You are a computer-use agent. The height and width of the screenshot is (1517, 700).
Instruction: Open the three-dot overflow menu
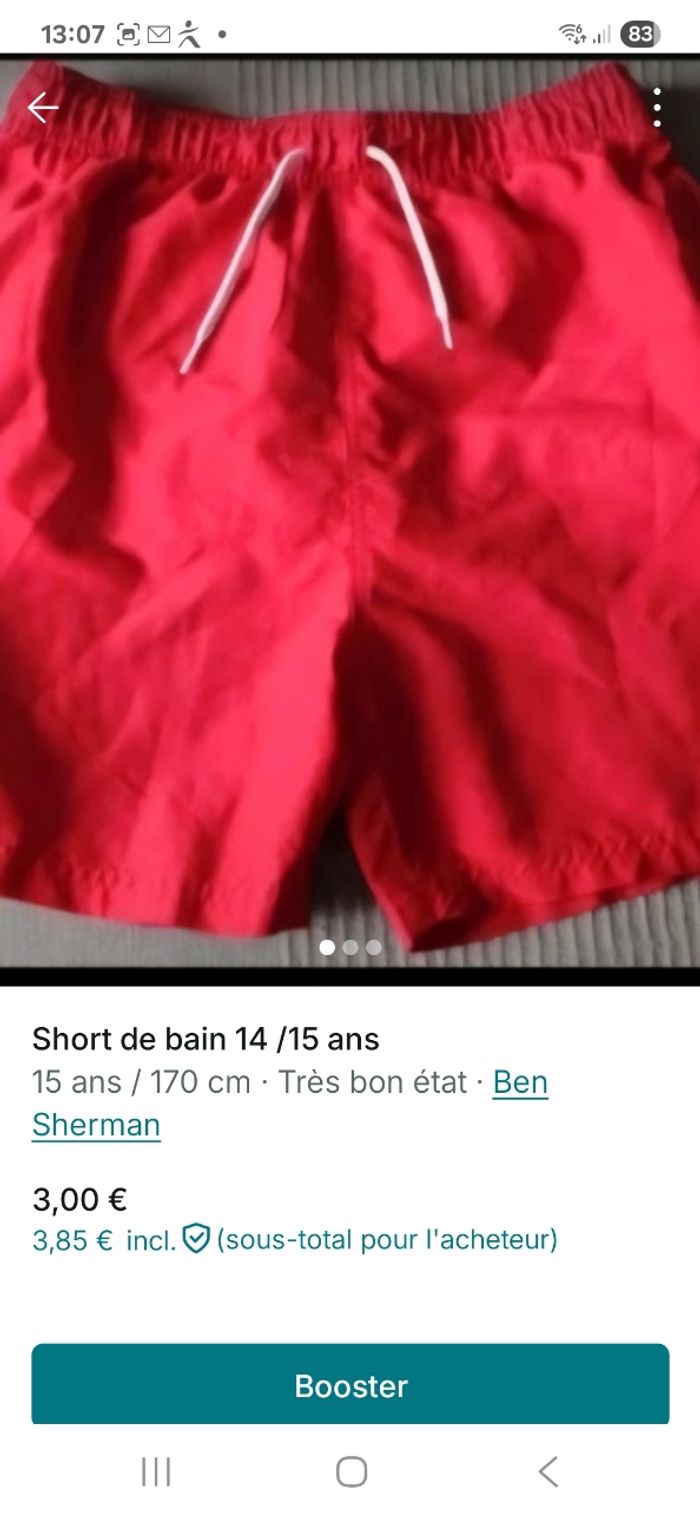(656, 108)
